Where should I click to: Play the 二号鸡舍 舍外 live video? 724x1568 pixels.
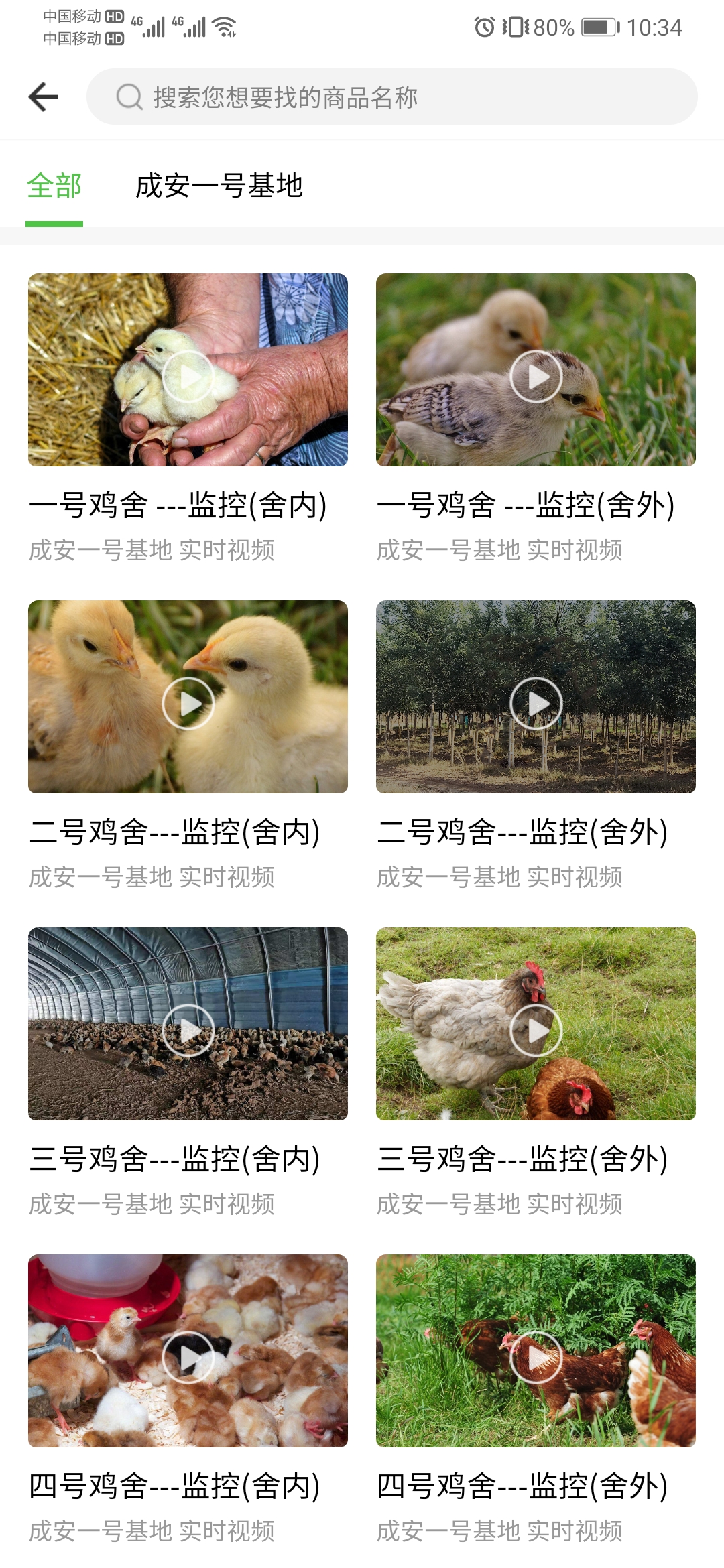tap(536, 704)
